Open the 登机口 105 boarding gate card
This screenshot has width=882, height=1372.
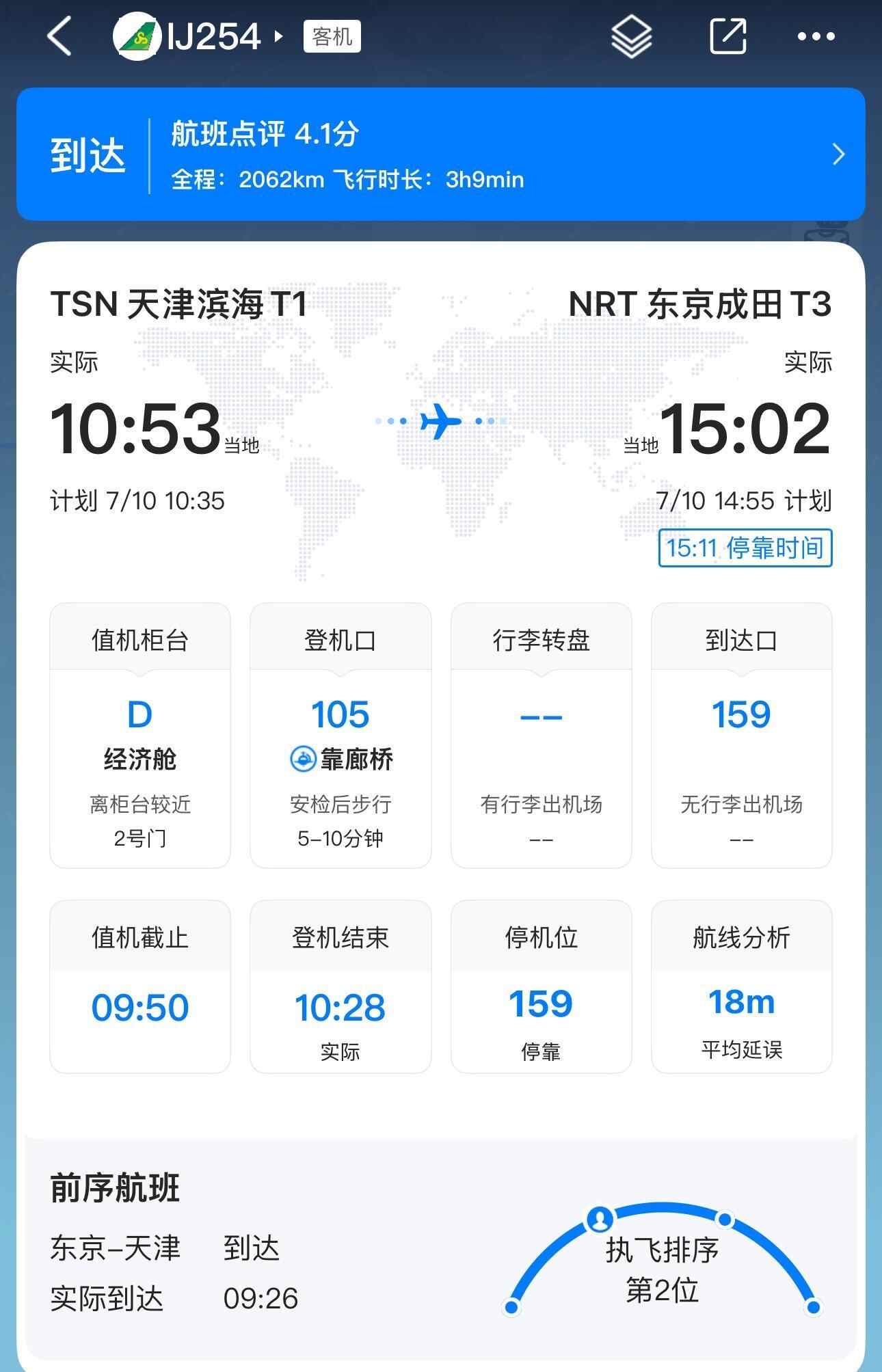pos(340,736)
